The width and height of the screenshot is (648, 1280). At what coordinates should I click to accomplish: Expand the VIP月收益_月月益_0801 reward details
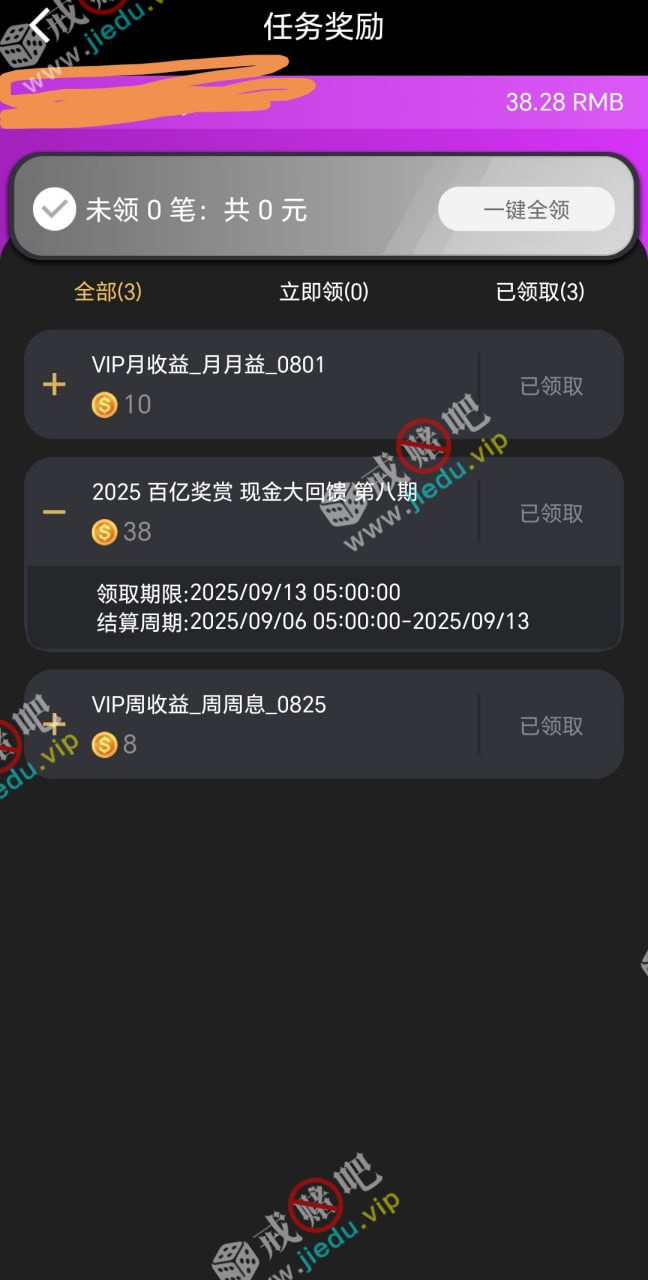[x=54, y=385]
